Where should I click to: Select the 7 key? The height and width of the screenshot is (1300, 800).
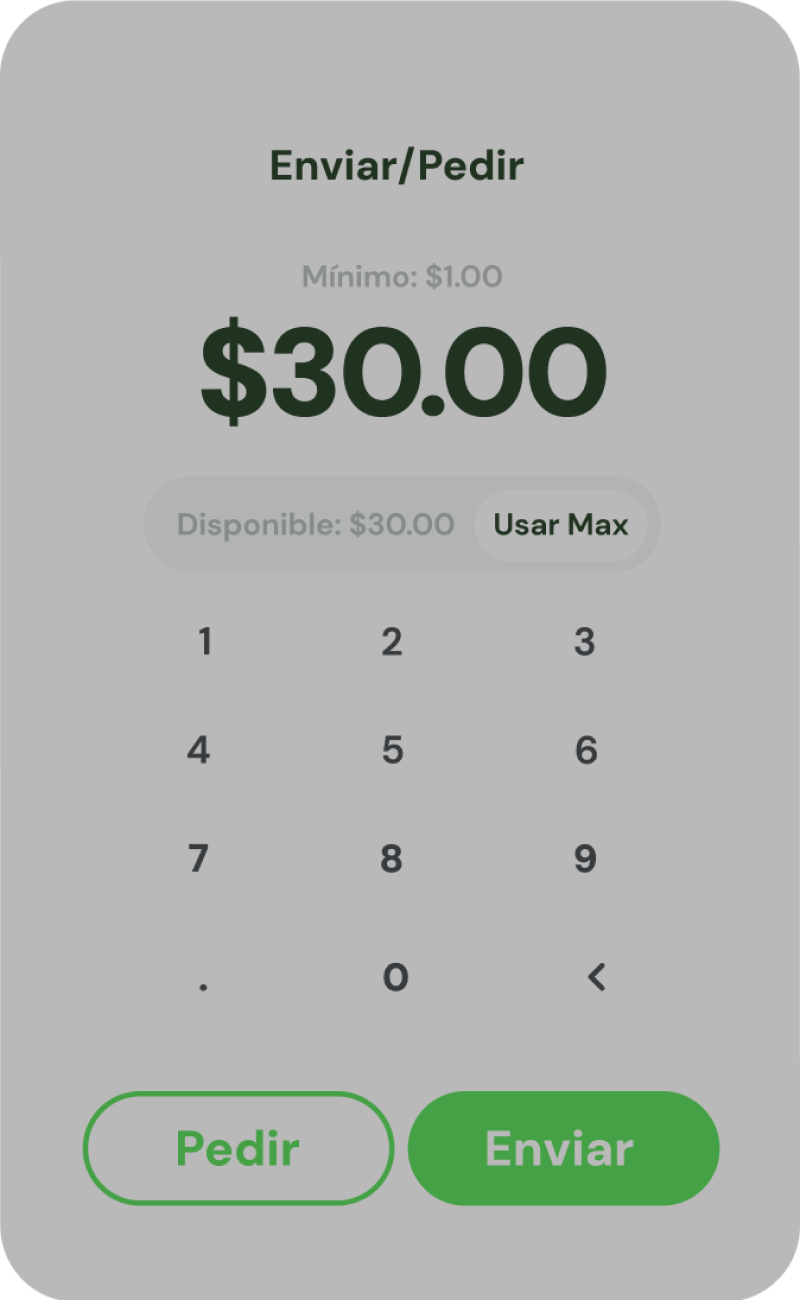(199, 858)
